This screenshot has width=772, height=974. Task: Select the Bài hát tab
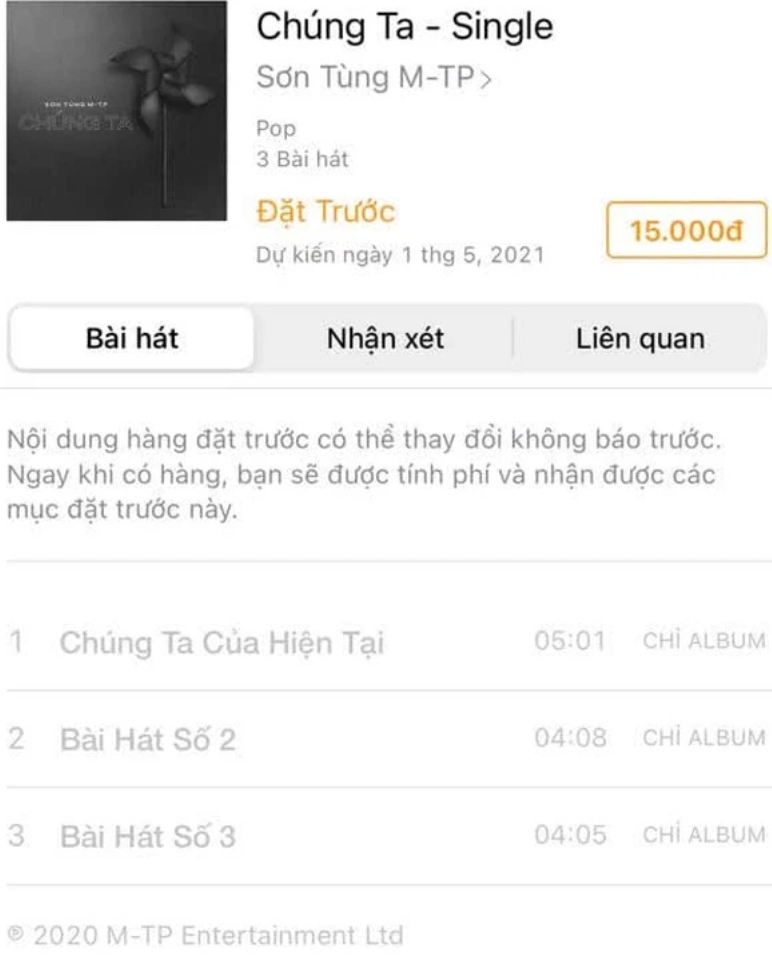click(132, 339)
